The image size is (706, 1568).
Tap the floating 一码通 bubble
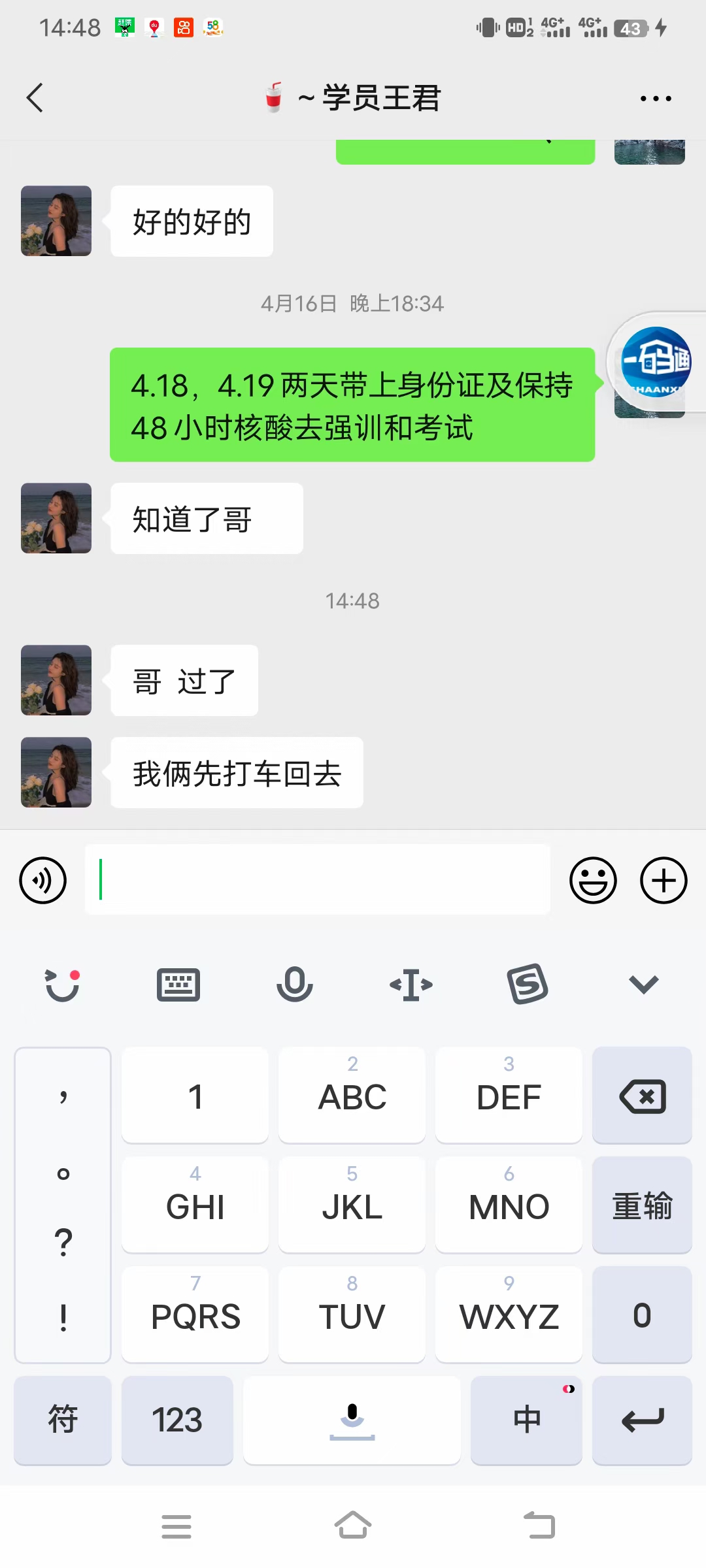[x=656, y=363]
